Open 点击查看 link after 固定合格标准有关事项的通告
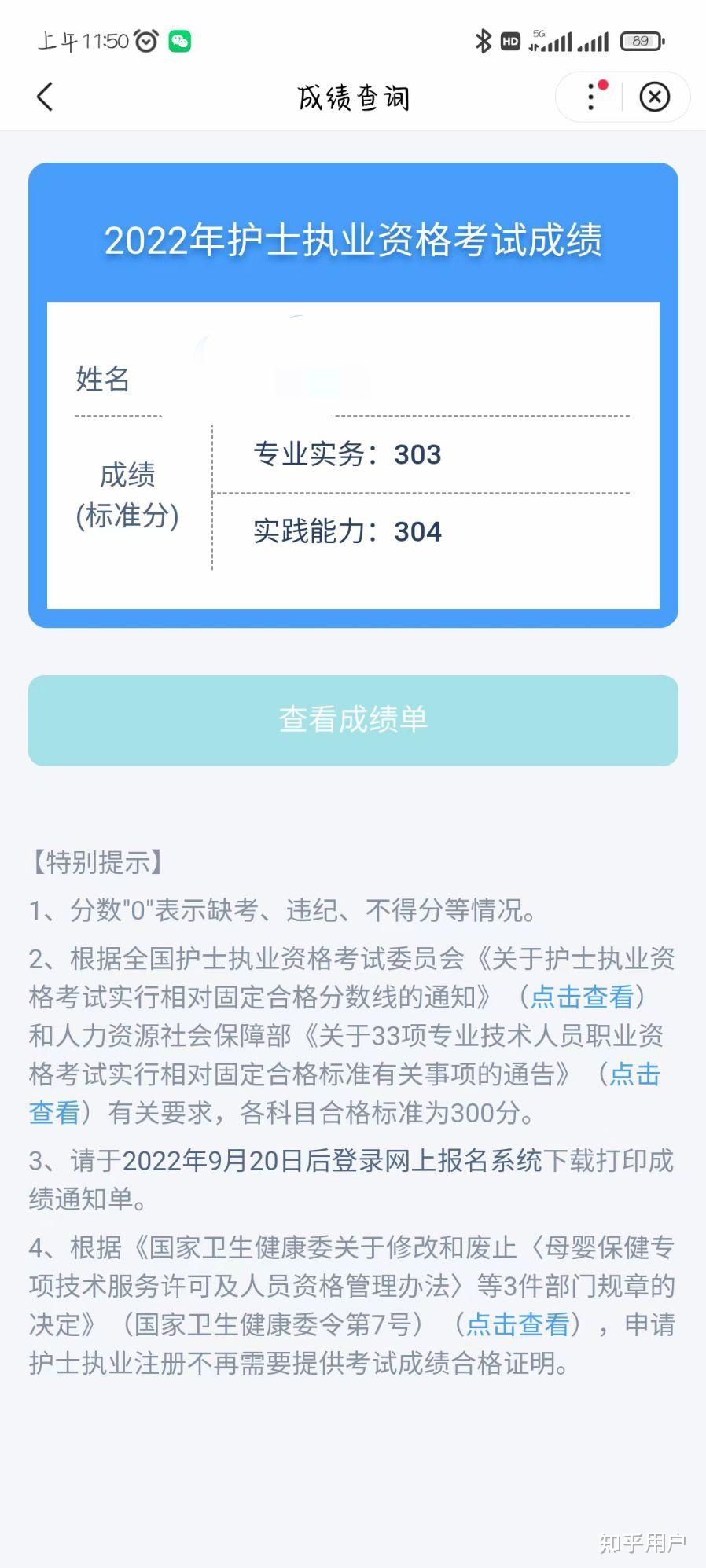This screenshot has width=706, height=1568. click(x=634, y=1074)
